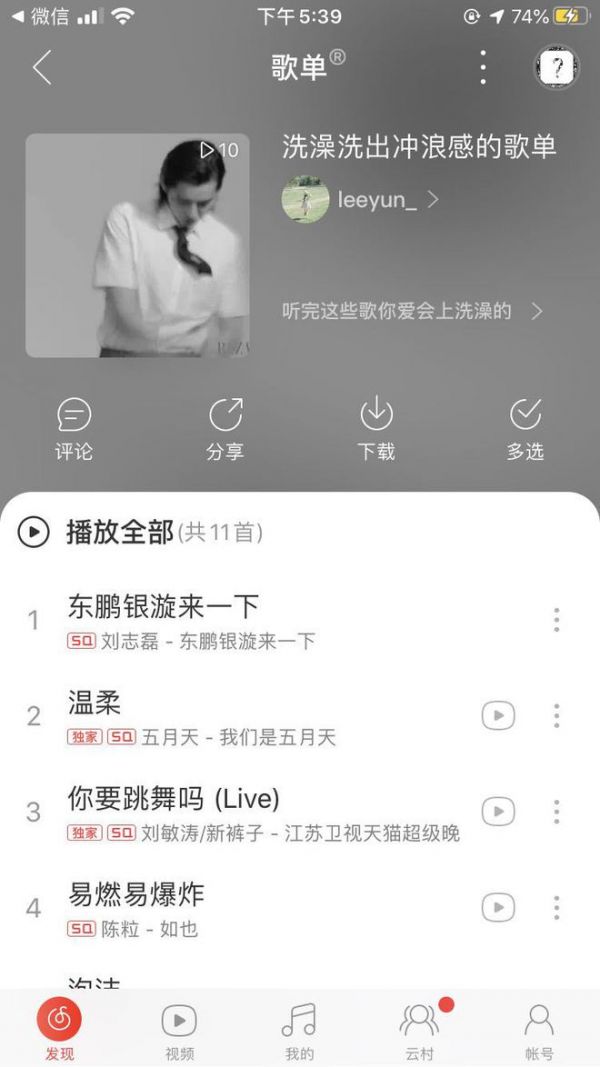Switch to the 视频 tab

pos(179,1030)
